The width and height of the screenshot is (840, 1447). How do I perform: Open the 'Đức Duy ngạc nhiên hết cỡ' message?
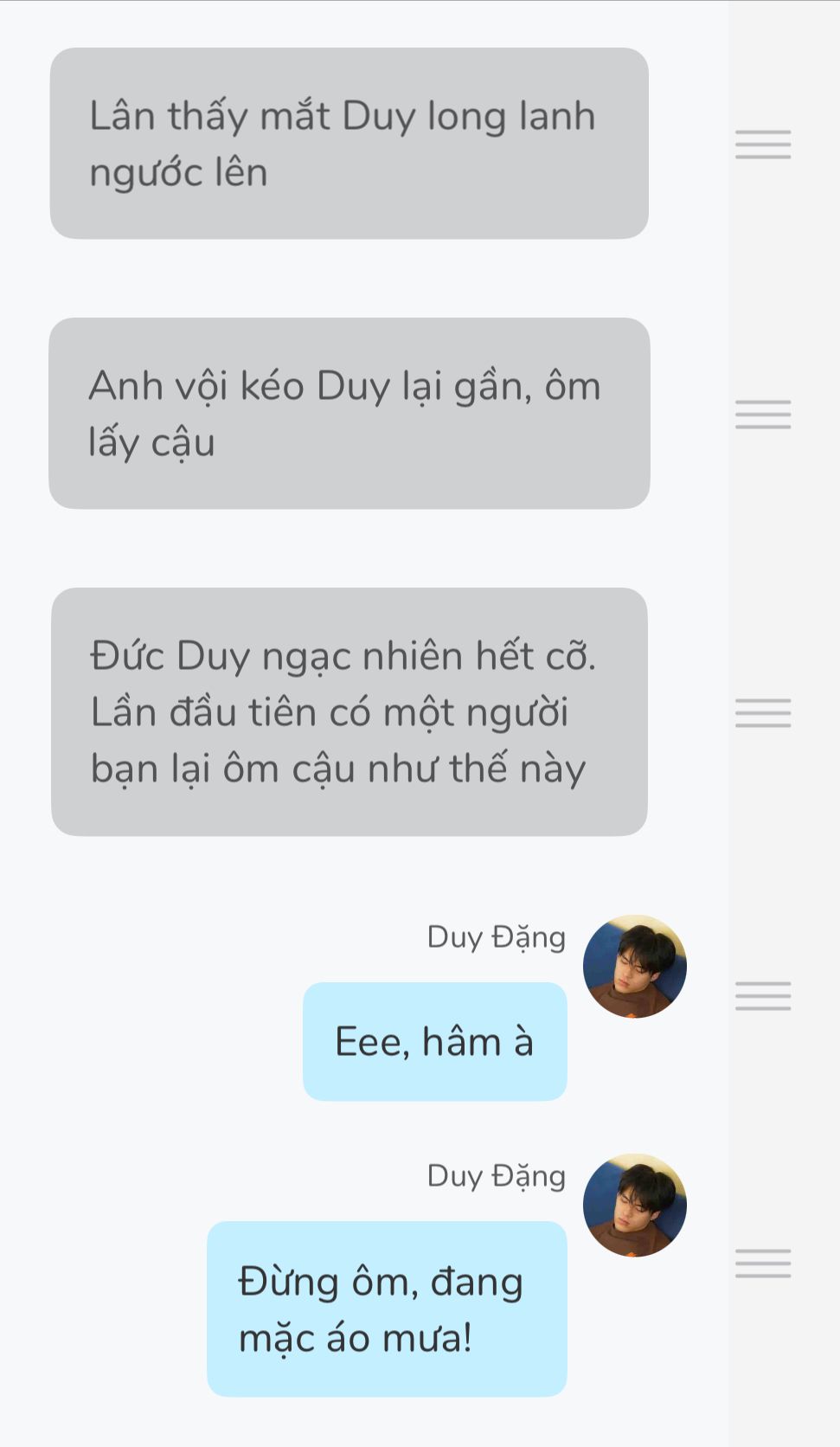pos(349,711)
